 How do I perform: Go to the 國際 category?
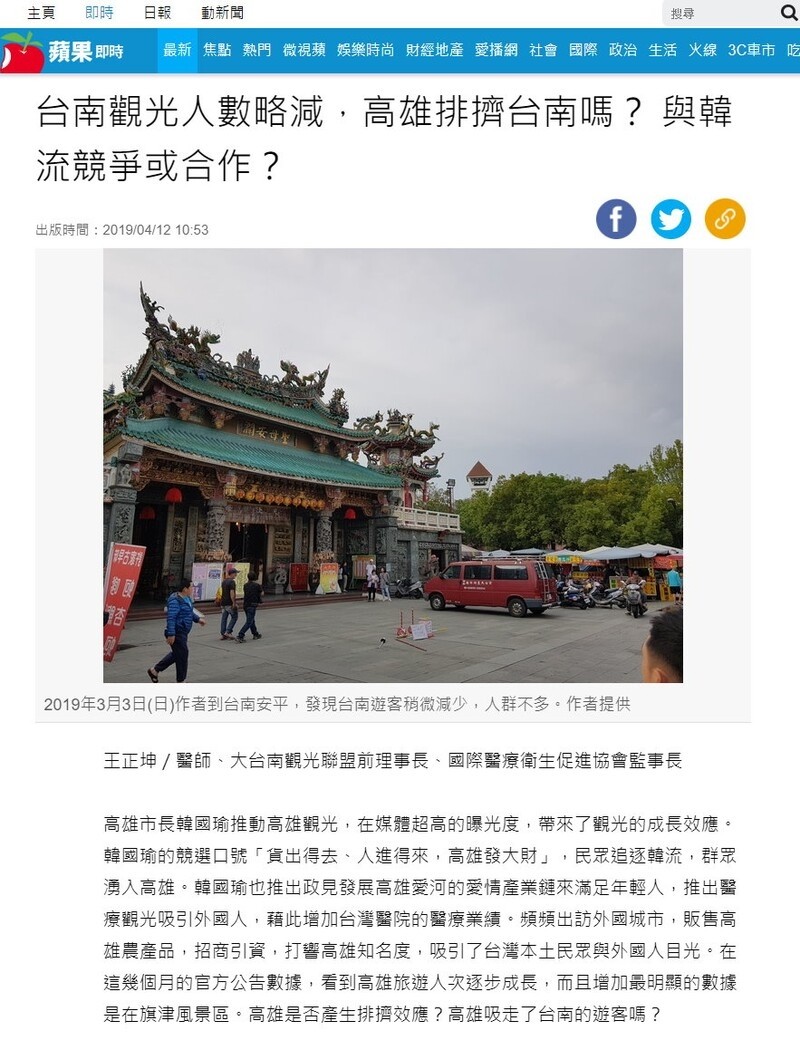[x=583, y=50]
